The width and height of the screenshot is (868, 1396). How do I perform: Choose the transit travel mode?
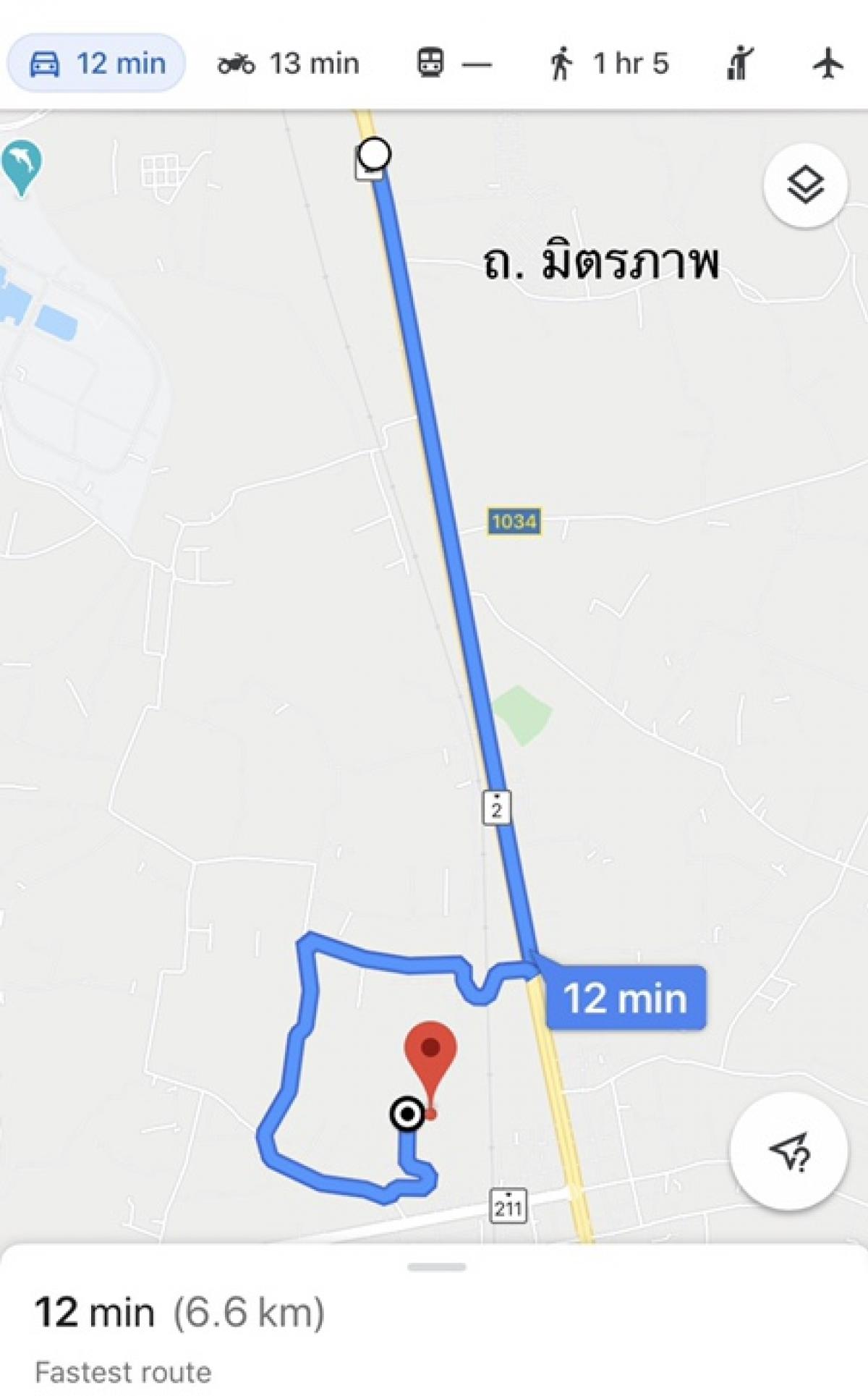[x=454, y=63]
